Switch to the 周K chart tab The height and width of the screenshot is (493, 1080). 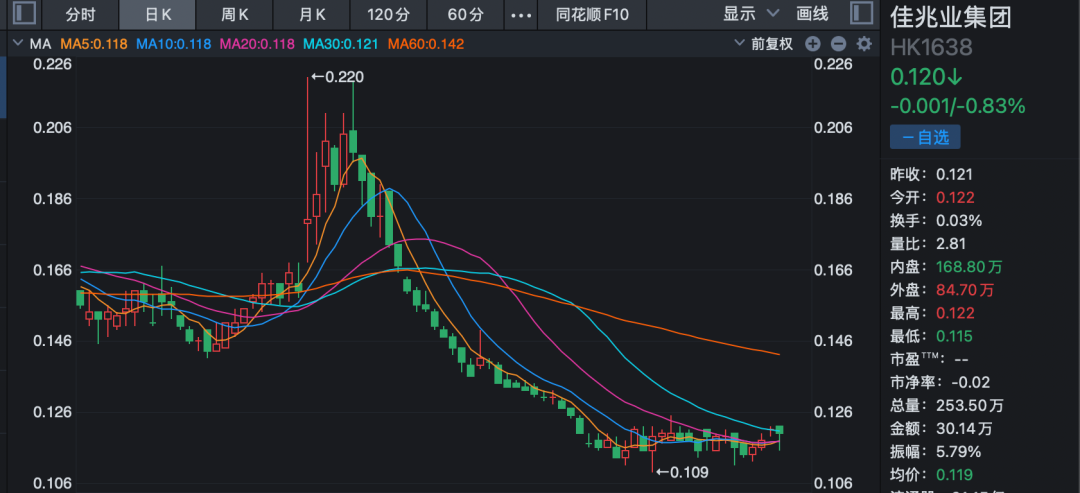pos(235,14)
